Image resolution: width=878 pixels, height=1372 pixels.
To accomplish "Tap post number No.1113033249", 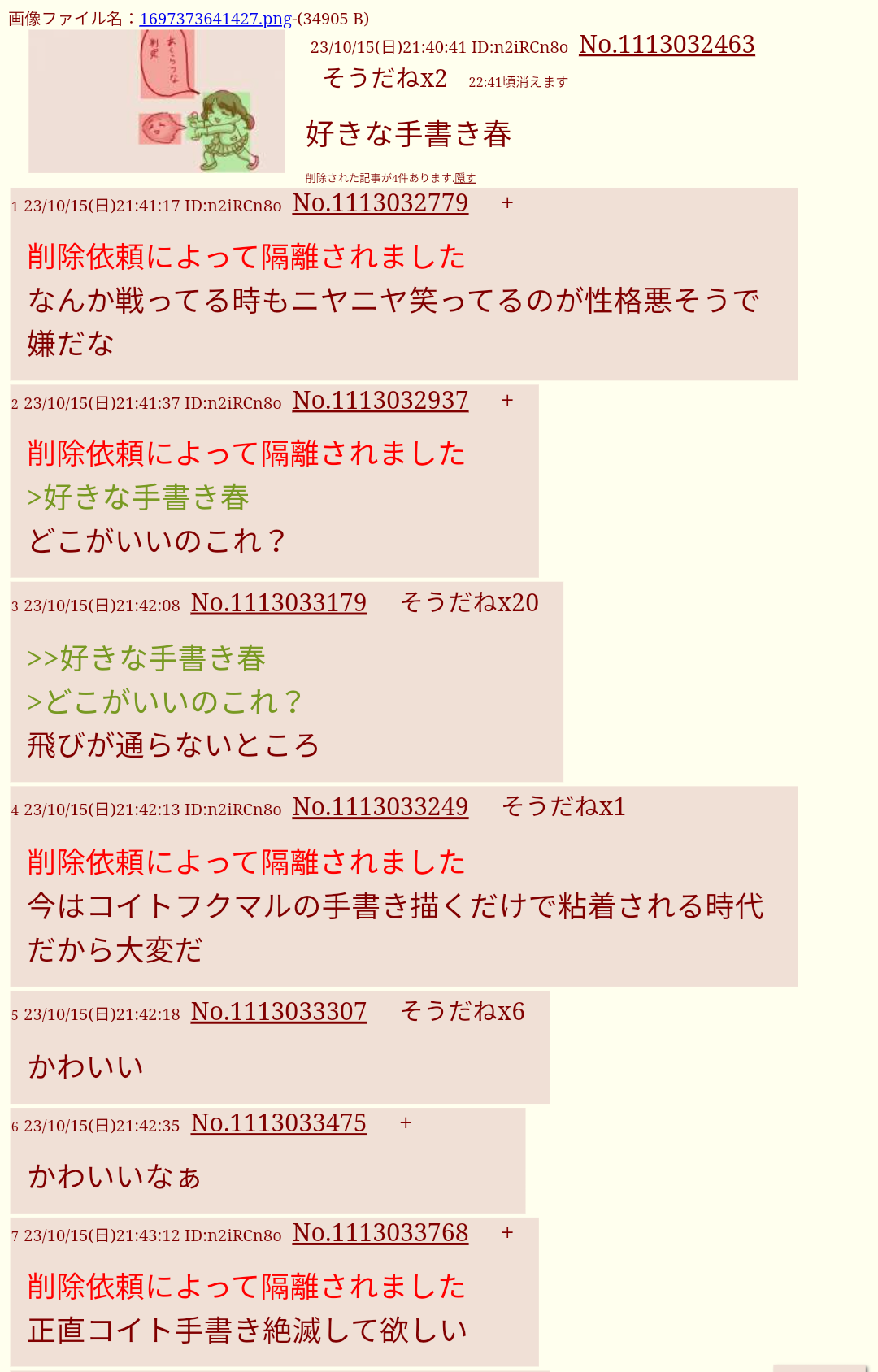I will [x=380, y=807].
